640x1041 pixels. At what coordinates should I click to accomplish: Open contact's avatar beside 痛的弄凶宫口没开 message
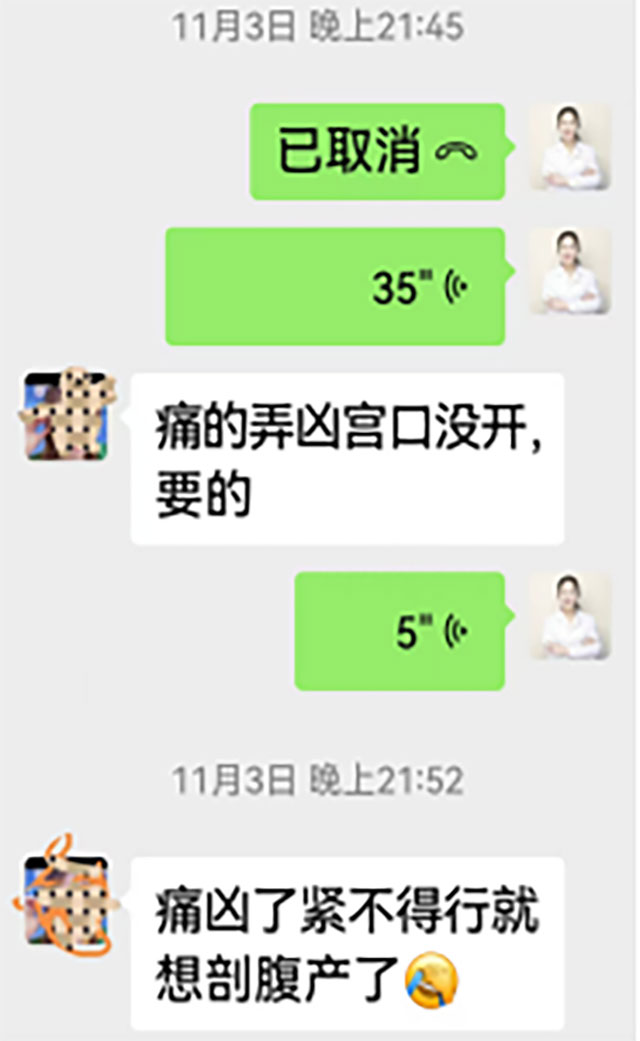pyautogui.click(x=68, y=415)
